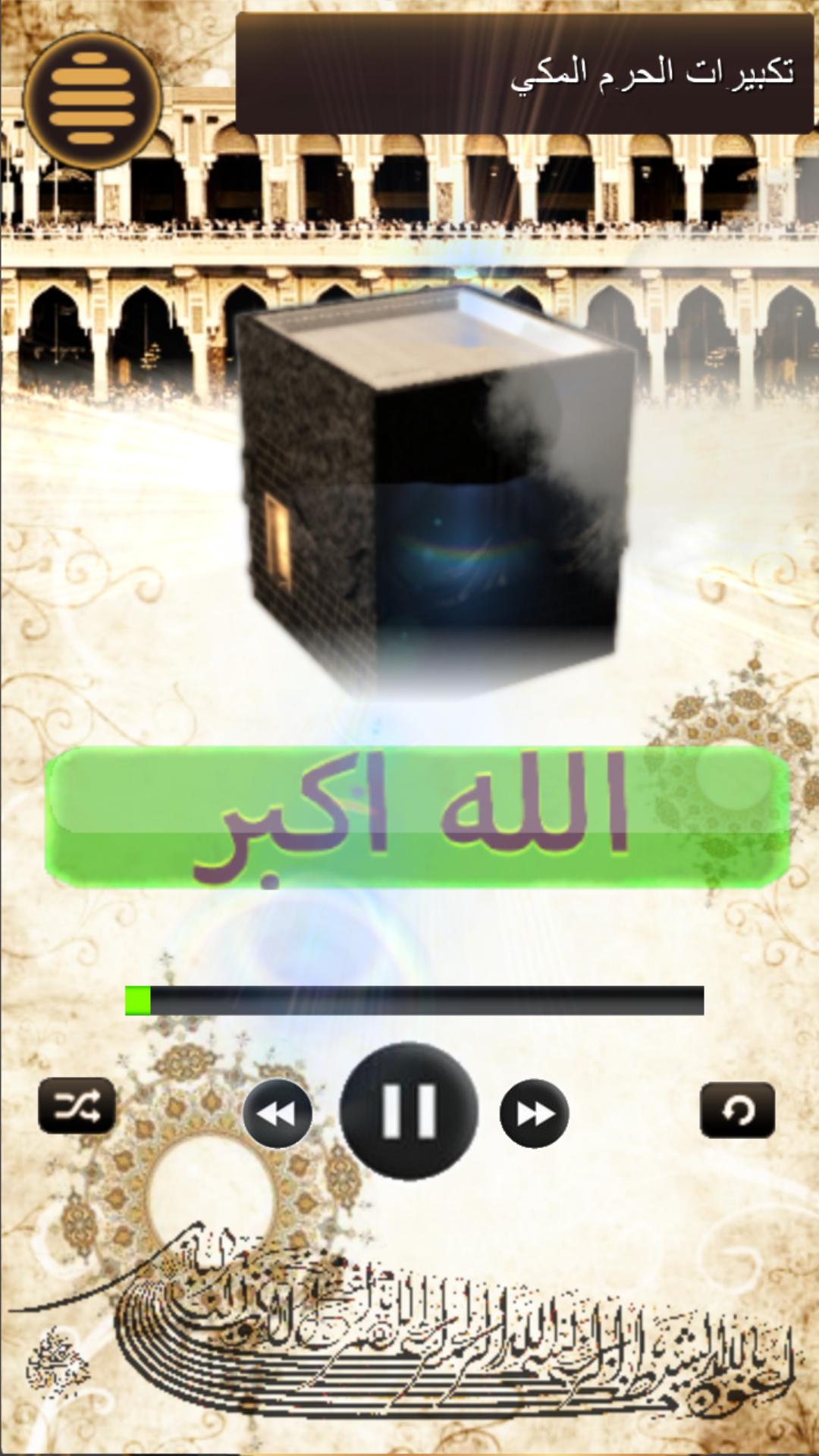
Task: Skip to the next track
Action: click(x=534, y=1113)
